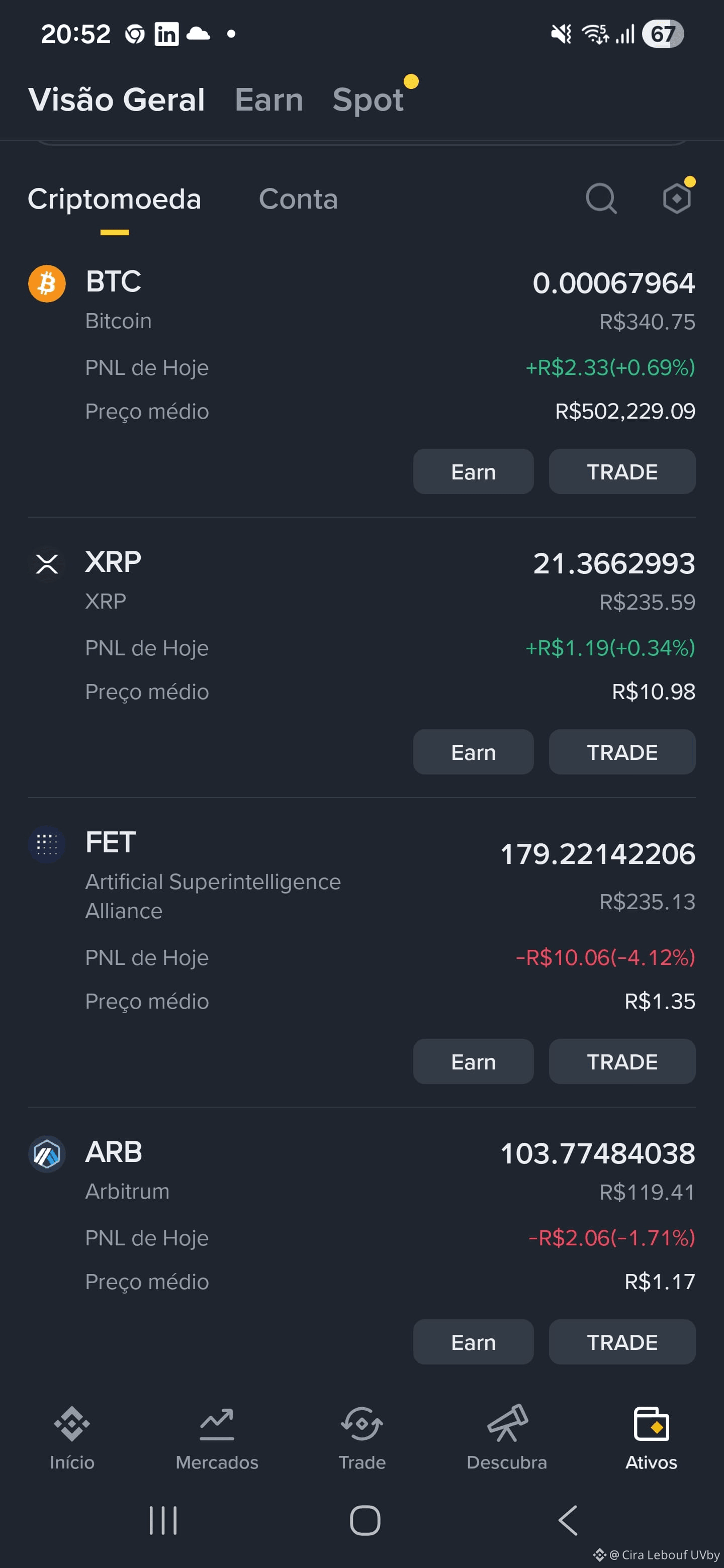
Task: Tap TRADE button for XRP
Action: pos(622,752)
